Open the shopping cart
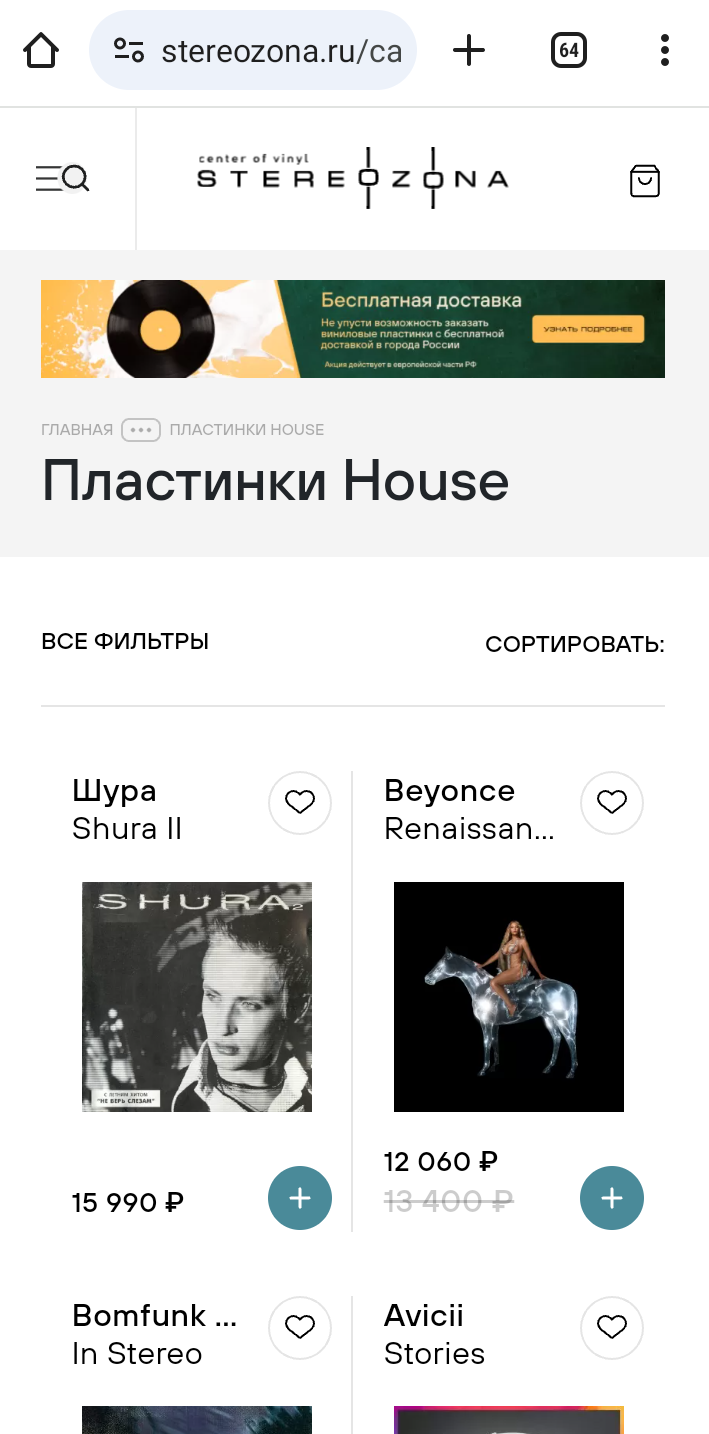 click(645, 180)
